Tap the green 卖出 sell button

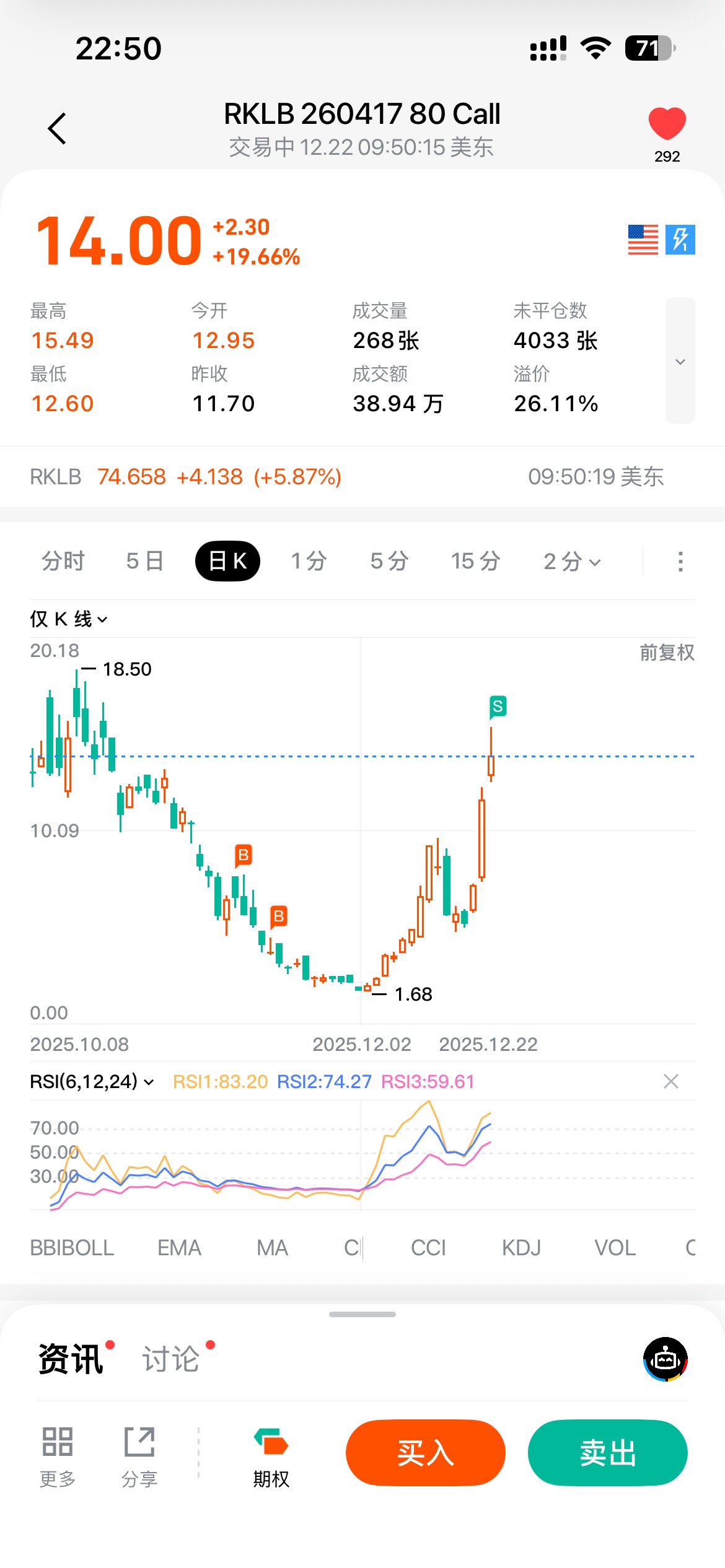(607, 1453)
